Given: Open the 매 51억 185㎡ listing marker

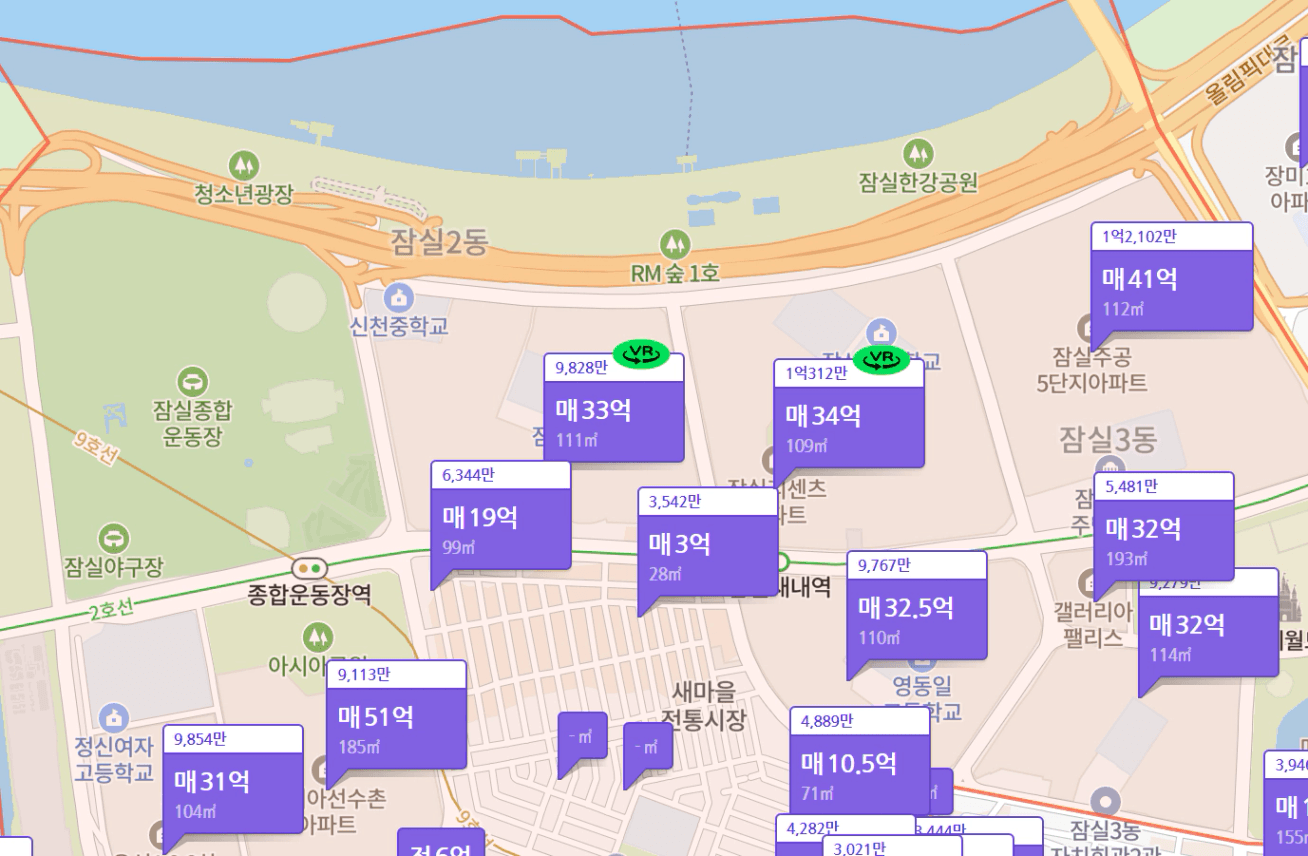Looking at the screenshot, I should 396,727.
